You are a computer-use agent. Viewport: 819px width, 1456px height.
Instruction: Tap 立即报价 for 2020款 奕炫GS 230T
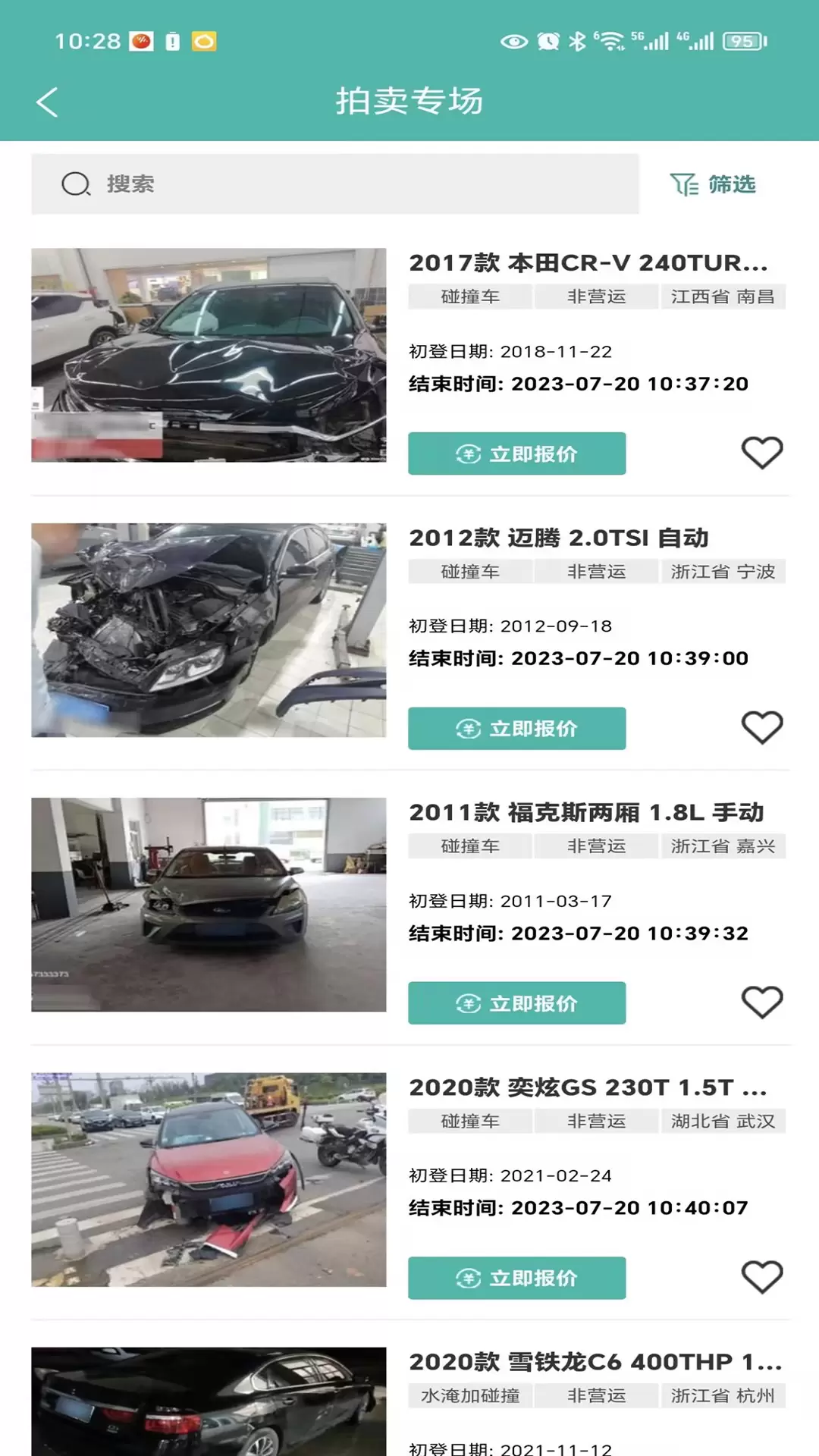click(x=517, y=1278)
